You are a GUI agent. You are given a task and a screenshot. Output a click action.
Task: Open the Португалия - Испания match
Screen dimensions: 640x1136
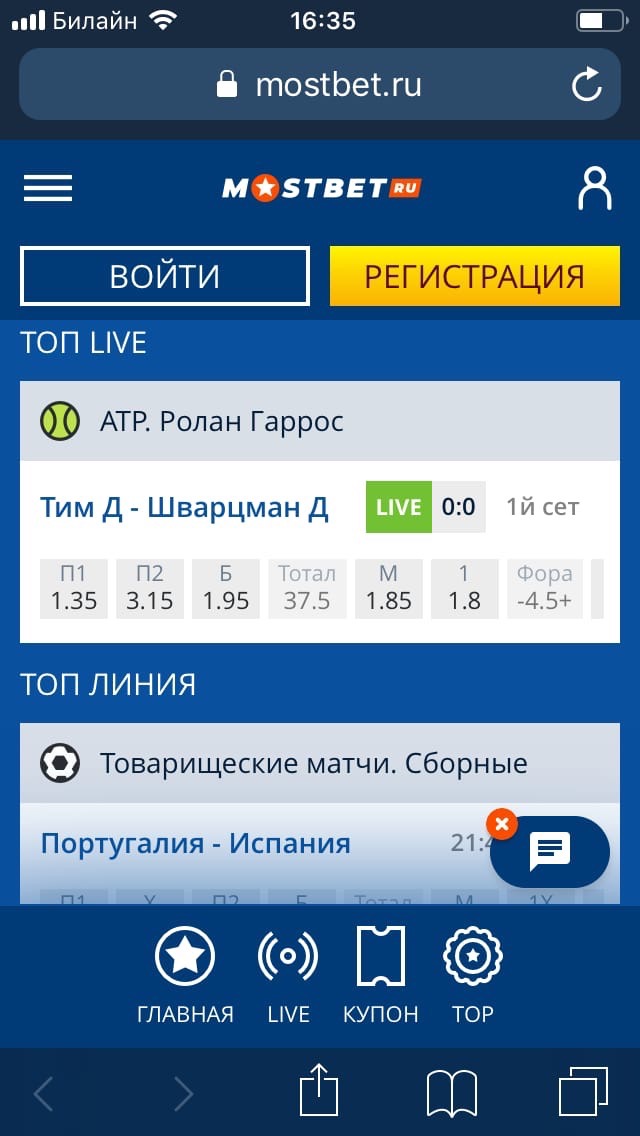click(x=195, y=843)
